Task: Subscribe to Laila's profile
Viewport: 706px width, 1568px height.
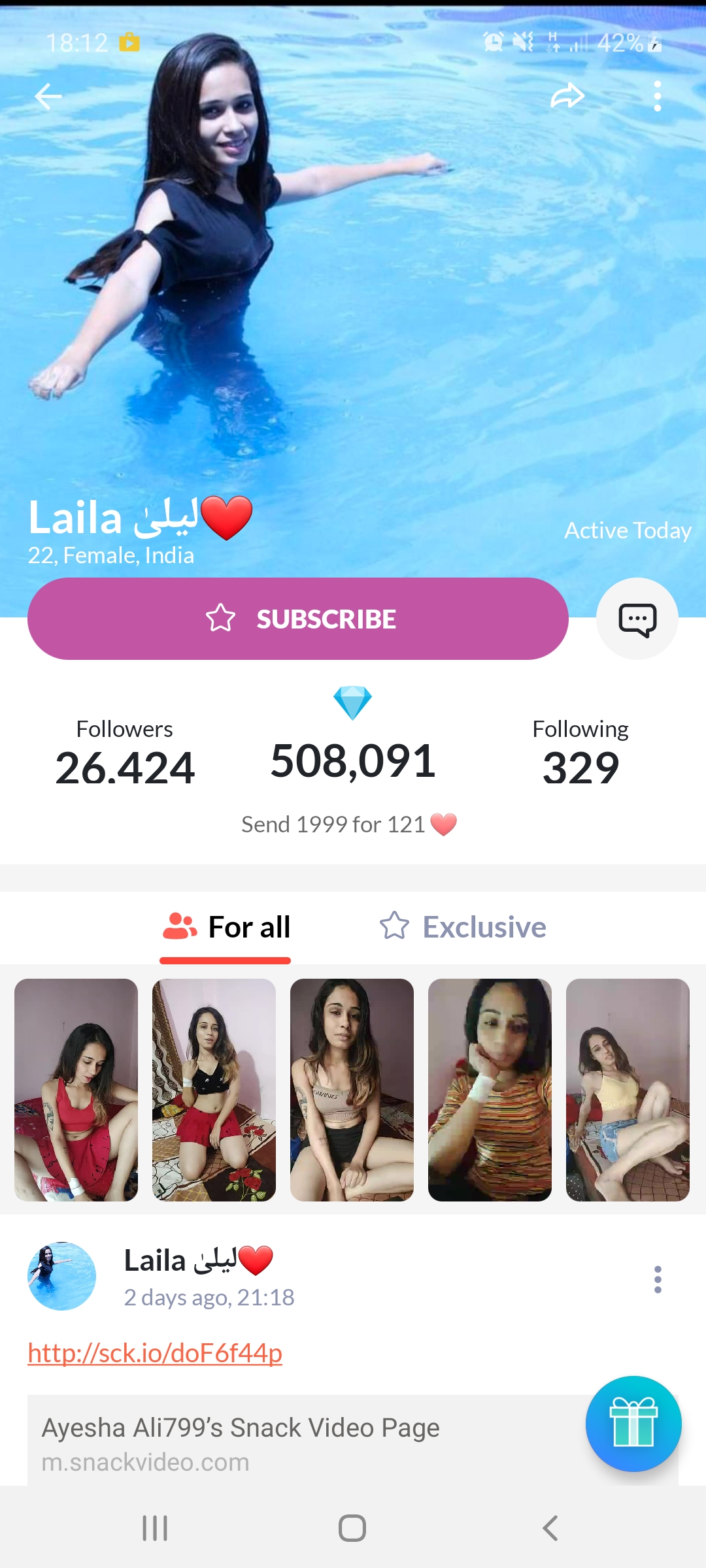Action: [x=297, y=618]
